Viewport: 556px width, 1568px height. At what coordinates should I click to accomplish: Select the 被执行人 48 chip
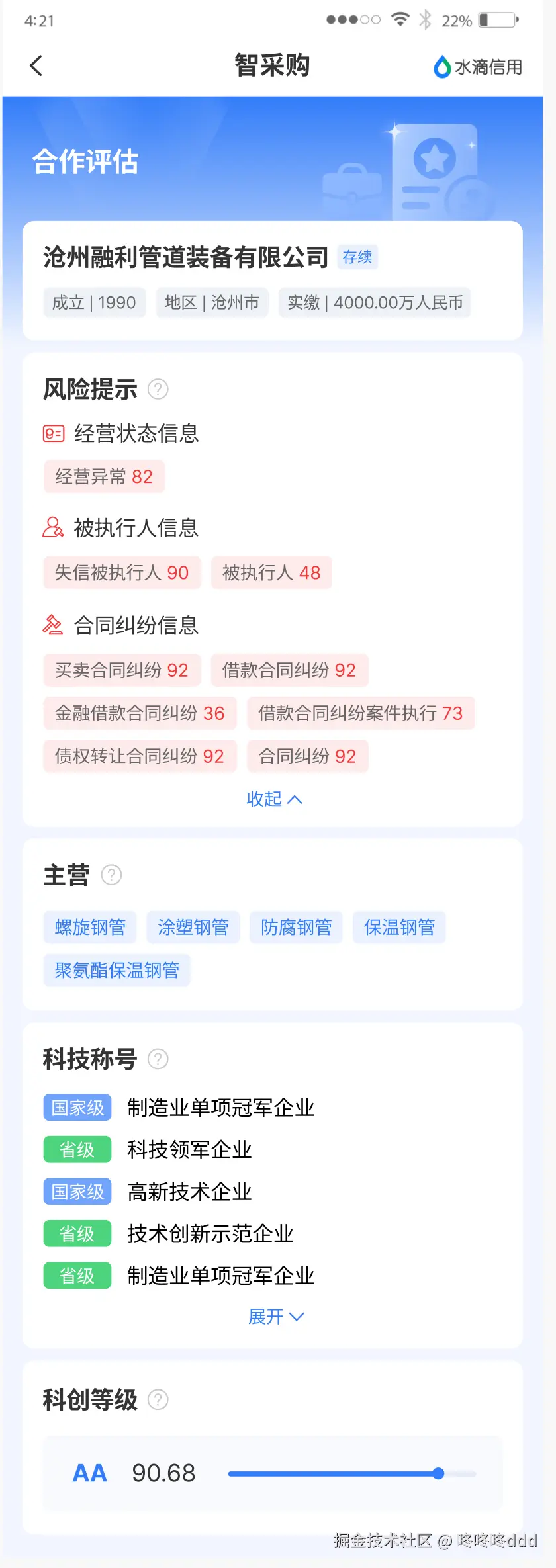(271, 572)
